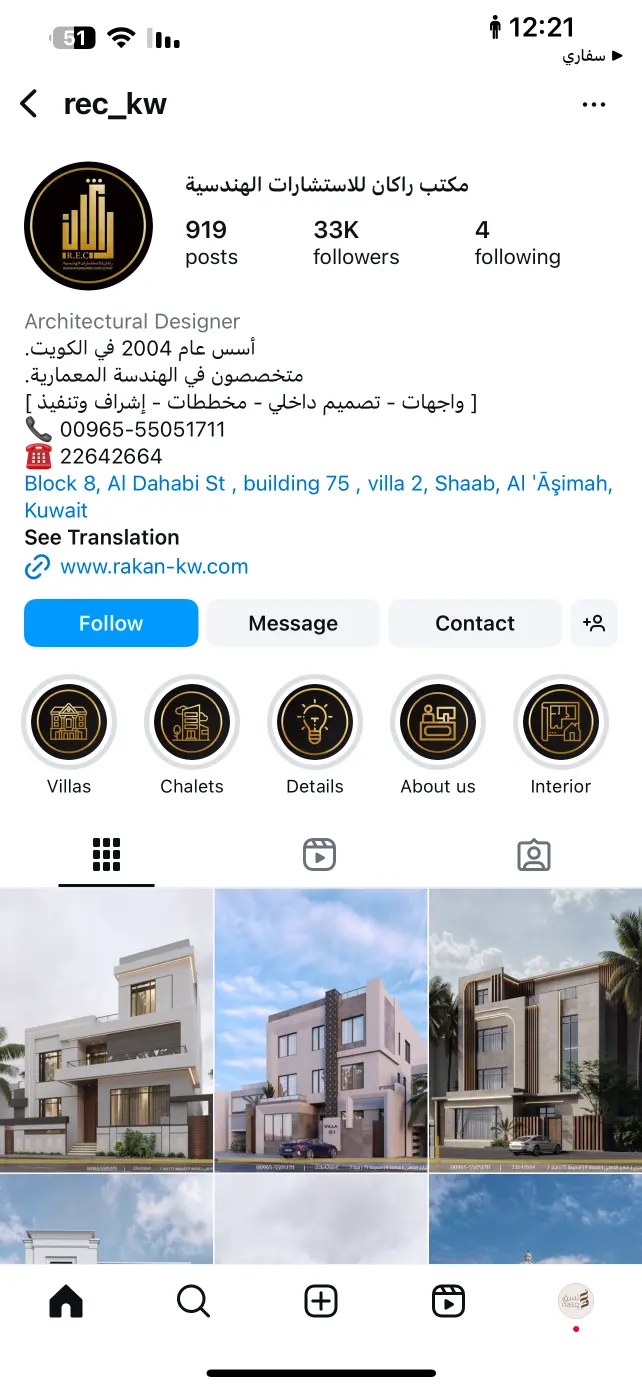Open the three-dot options menu
Viewport: 642px width, 1389px height.
pyautogui.click(x=594, y=104)
